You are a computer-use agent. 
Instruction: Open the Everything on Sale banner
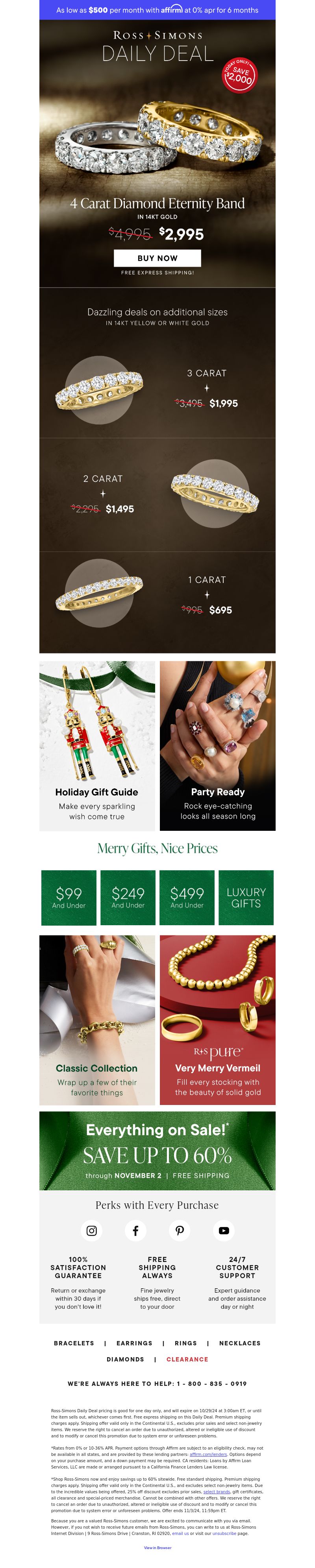(x=157, y=1151)
